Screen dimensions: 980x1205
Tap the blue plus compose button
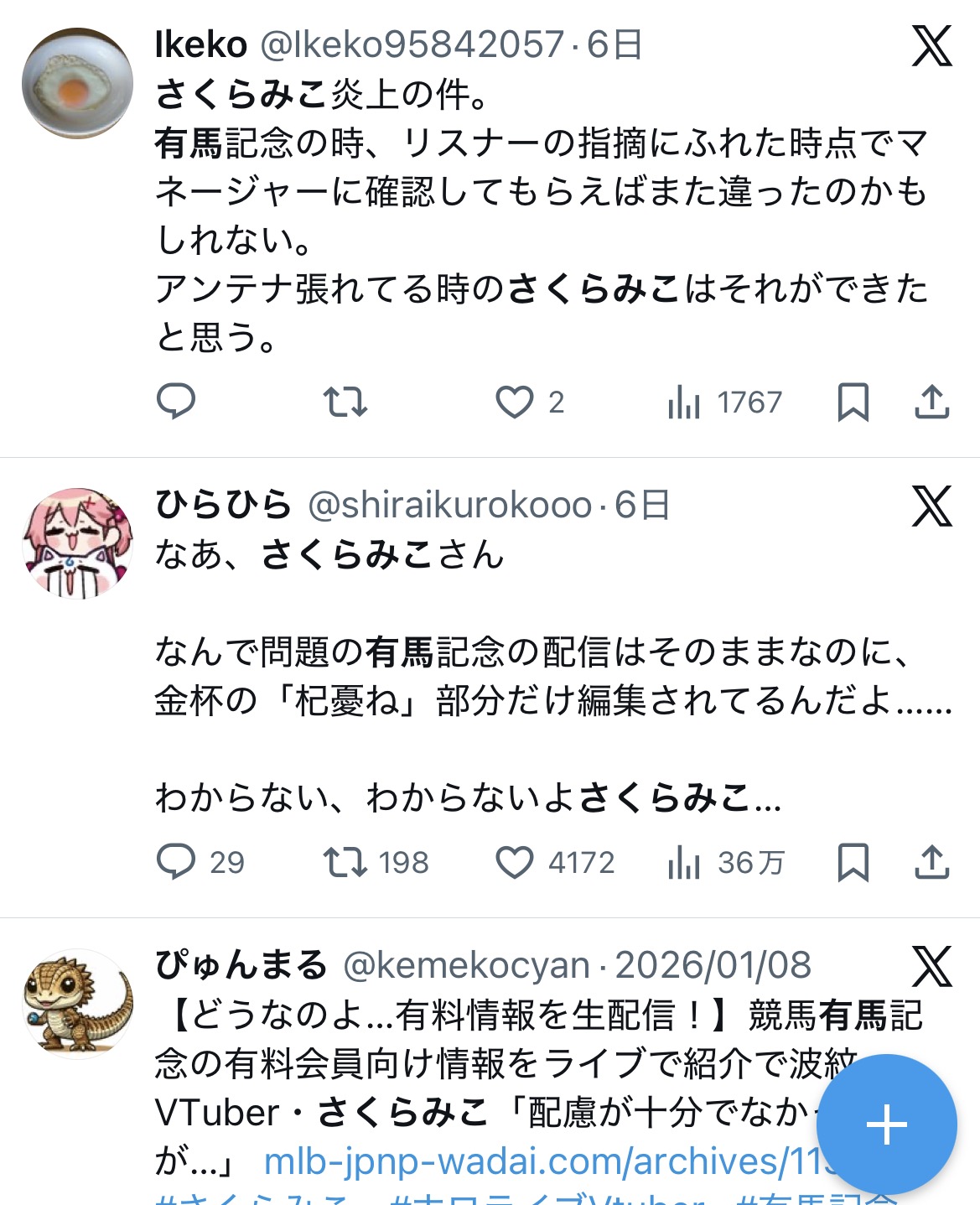(x=886, y=1124)
